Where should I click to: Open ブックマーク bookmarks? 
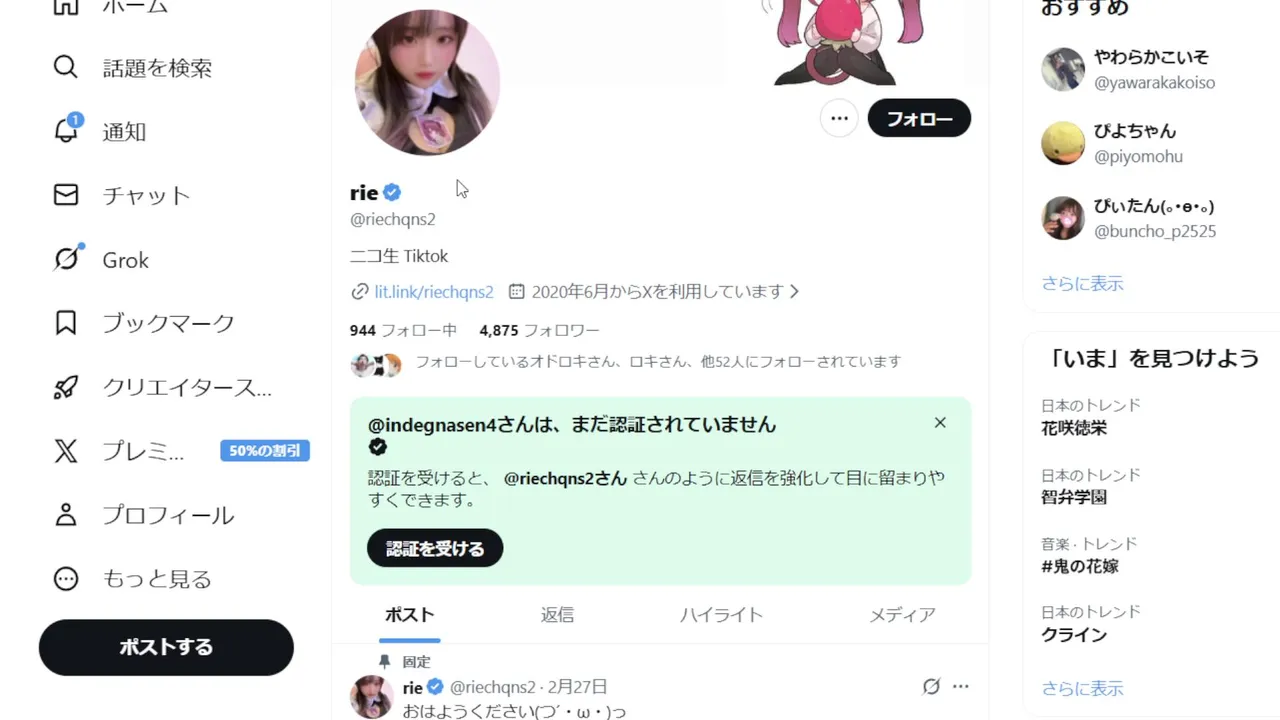point(168,323)
